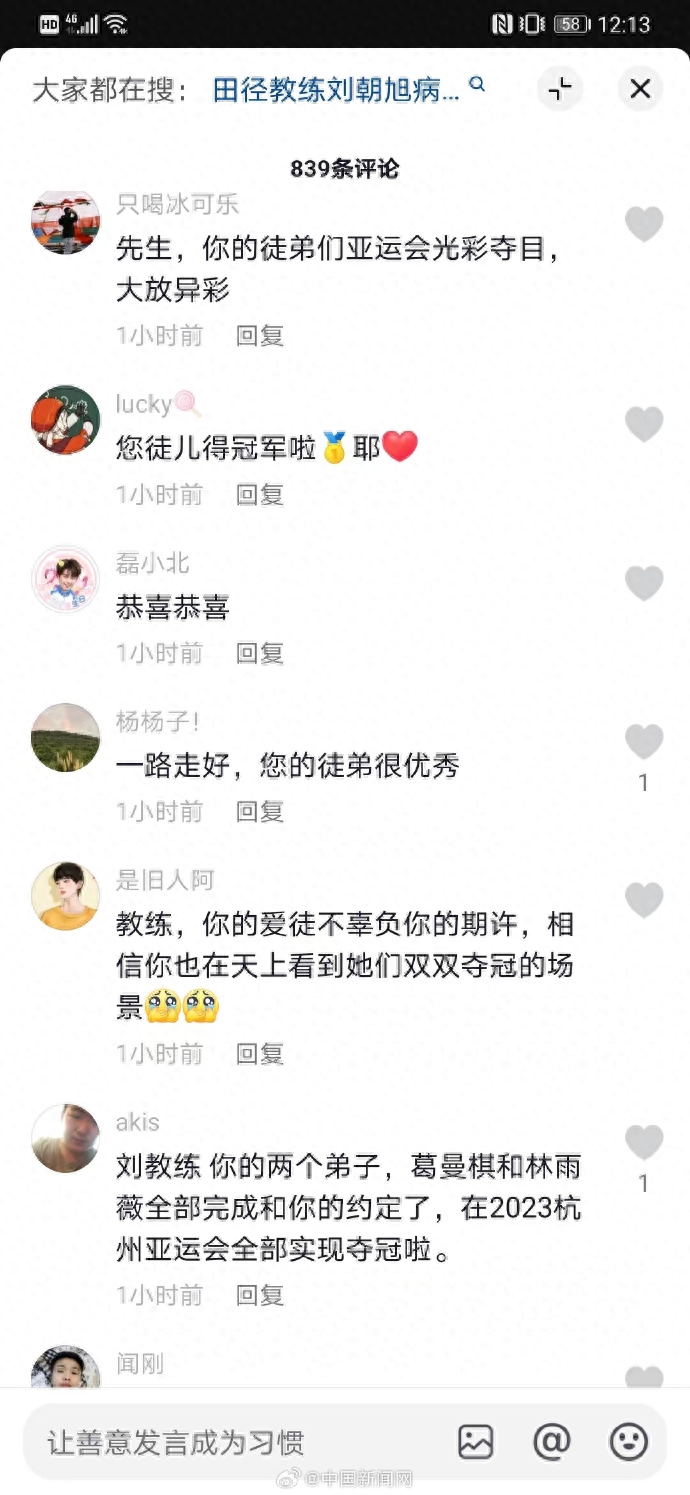
Task: Collapse the comments panel
Action: pyautogui.click(x=560, y=89)
